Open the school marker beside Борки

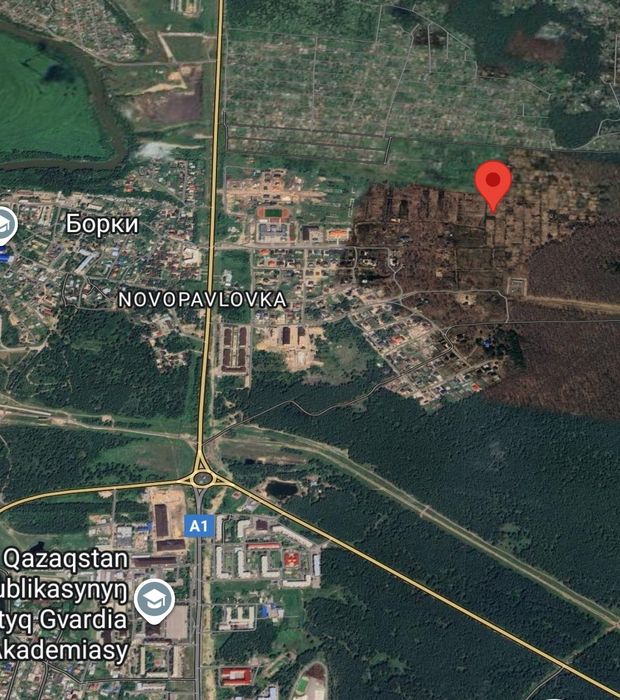point(5,225)
